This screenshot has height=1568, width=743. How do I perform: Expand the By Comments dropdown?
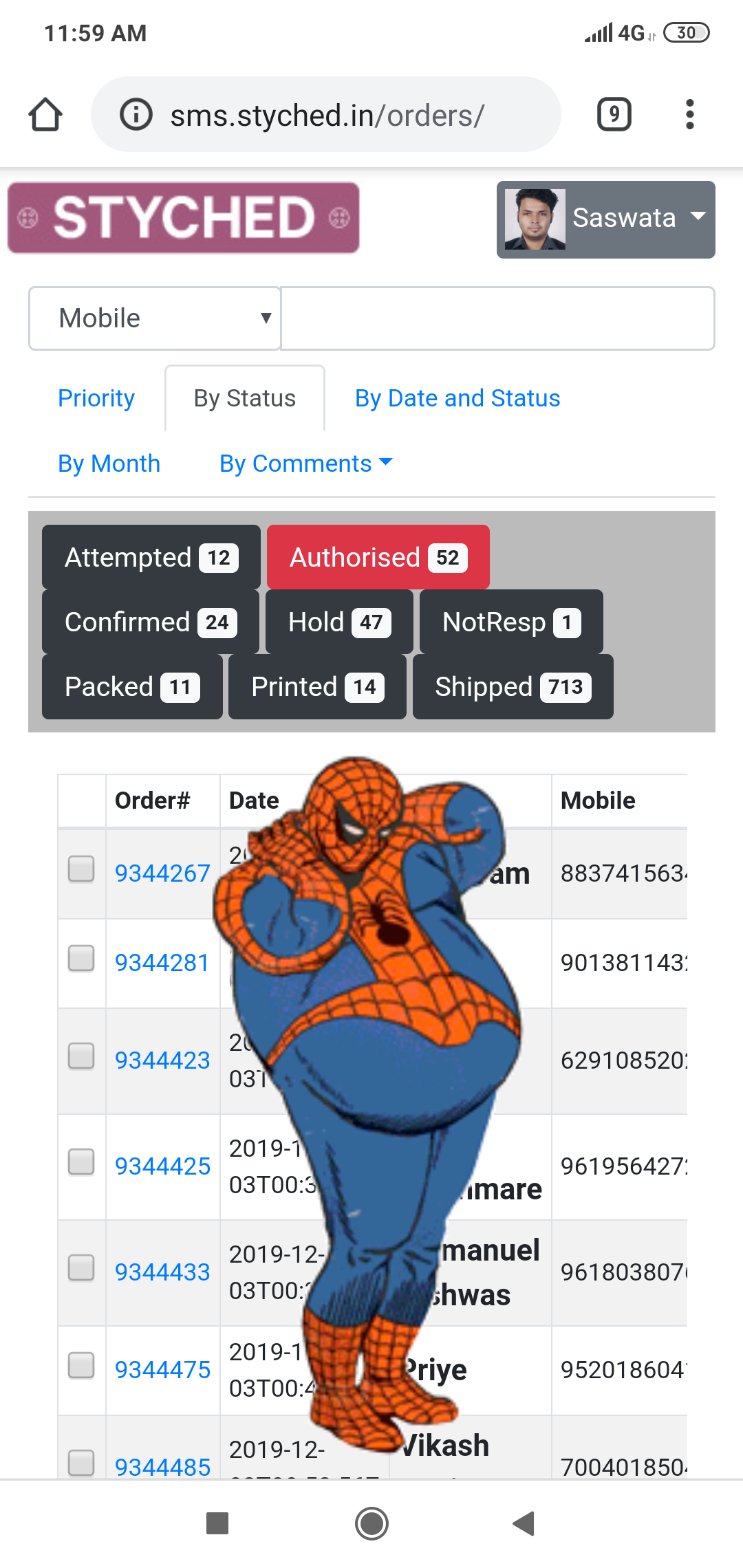[x=305, y=464]
